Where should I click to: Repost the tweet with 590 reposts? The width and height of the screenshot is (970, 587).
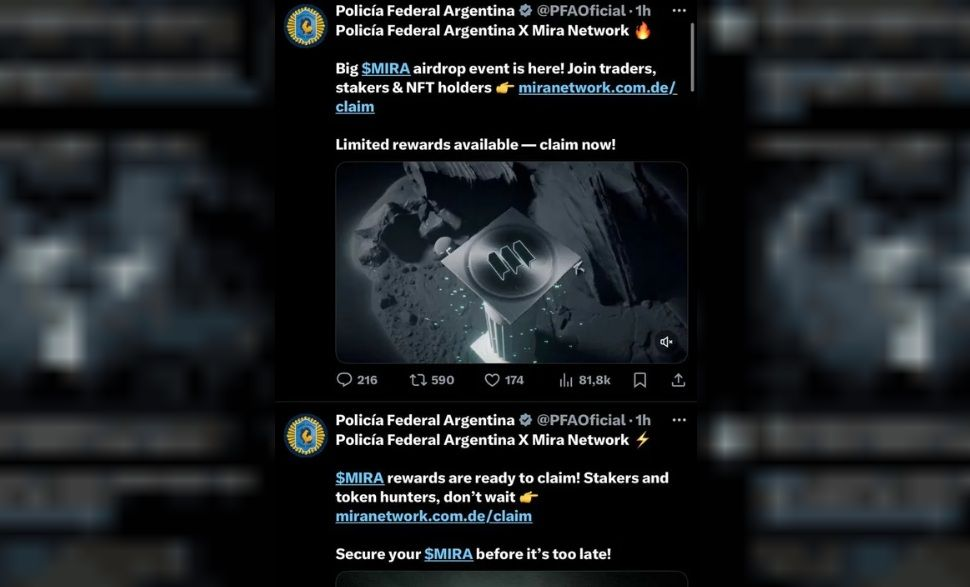(x=419, y=380)
